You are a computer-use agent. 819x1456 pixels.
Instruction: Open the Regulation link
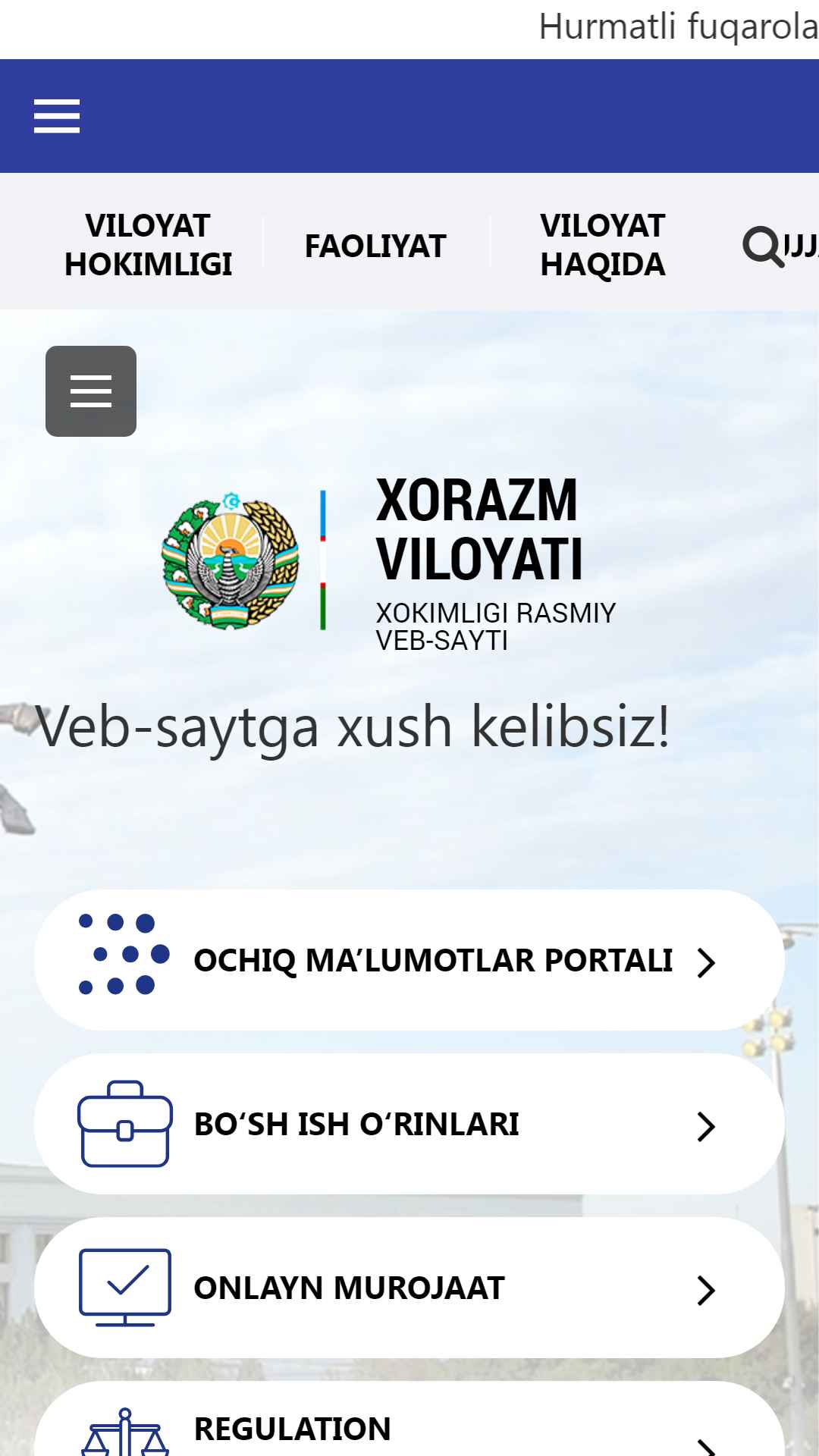click(409, 1420)
